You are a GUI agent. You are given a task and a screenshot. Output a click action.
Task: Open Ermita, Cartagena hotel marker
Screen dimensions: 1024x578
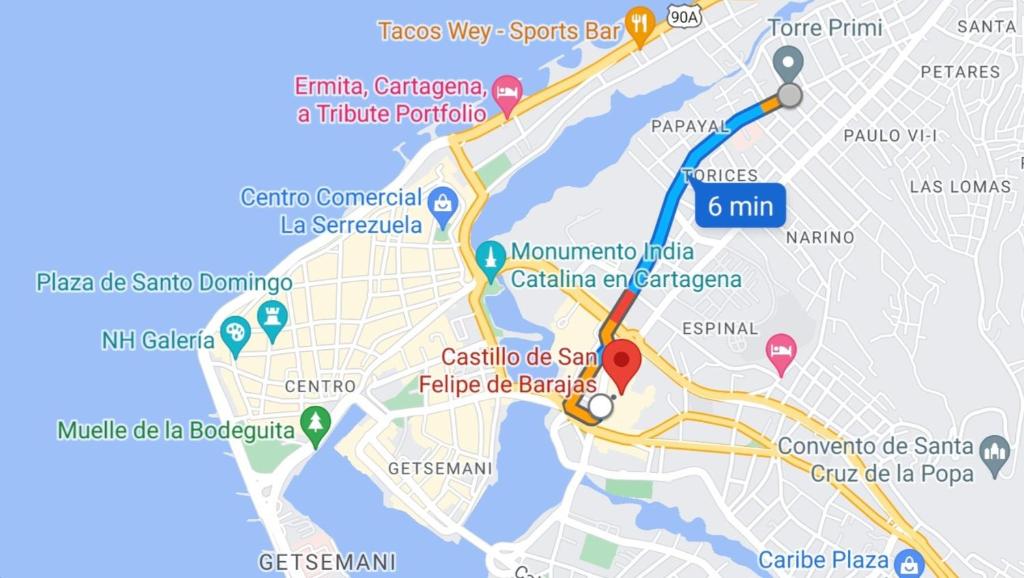(508, 93)
